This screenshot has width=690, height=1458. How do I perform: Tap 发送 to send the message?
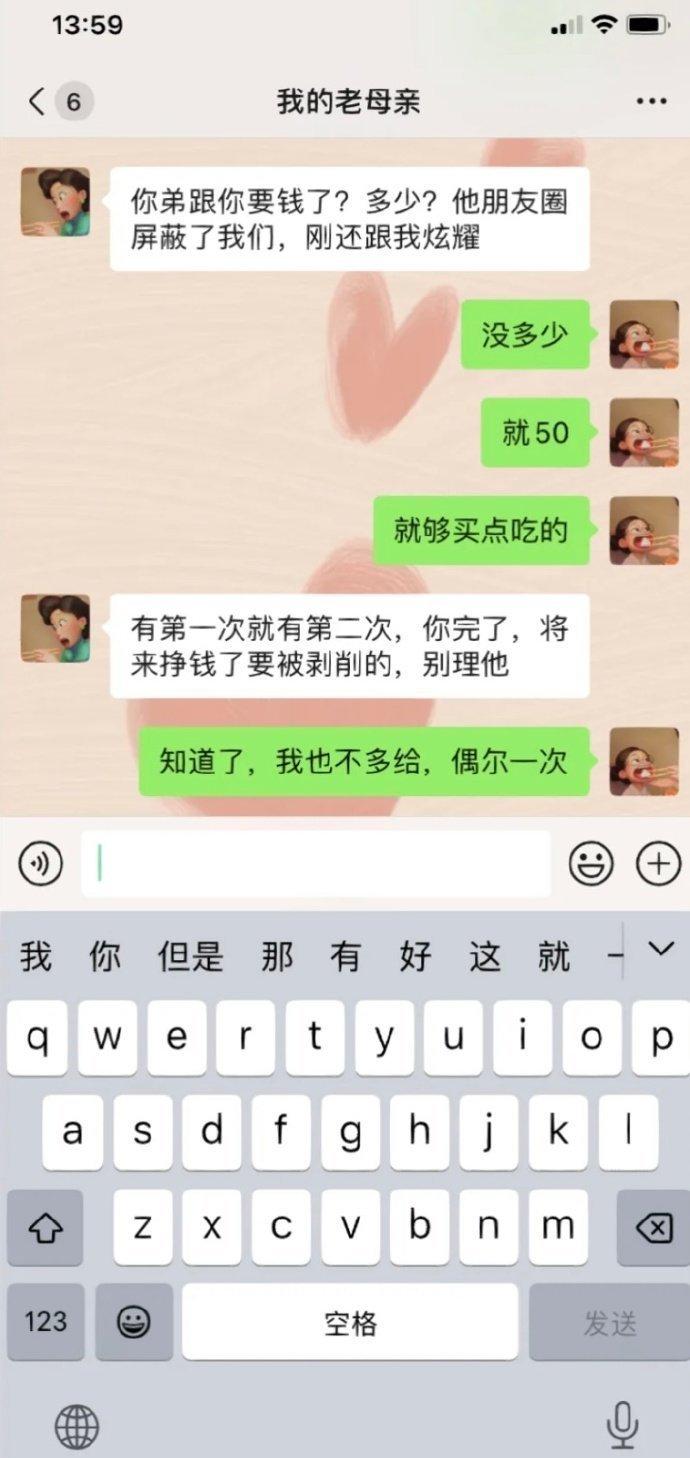[x=610, y=1322]
